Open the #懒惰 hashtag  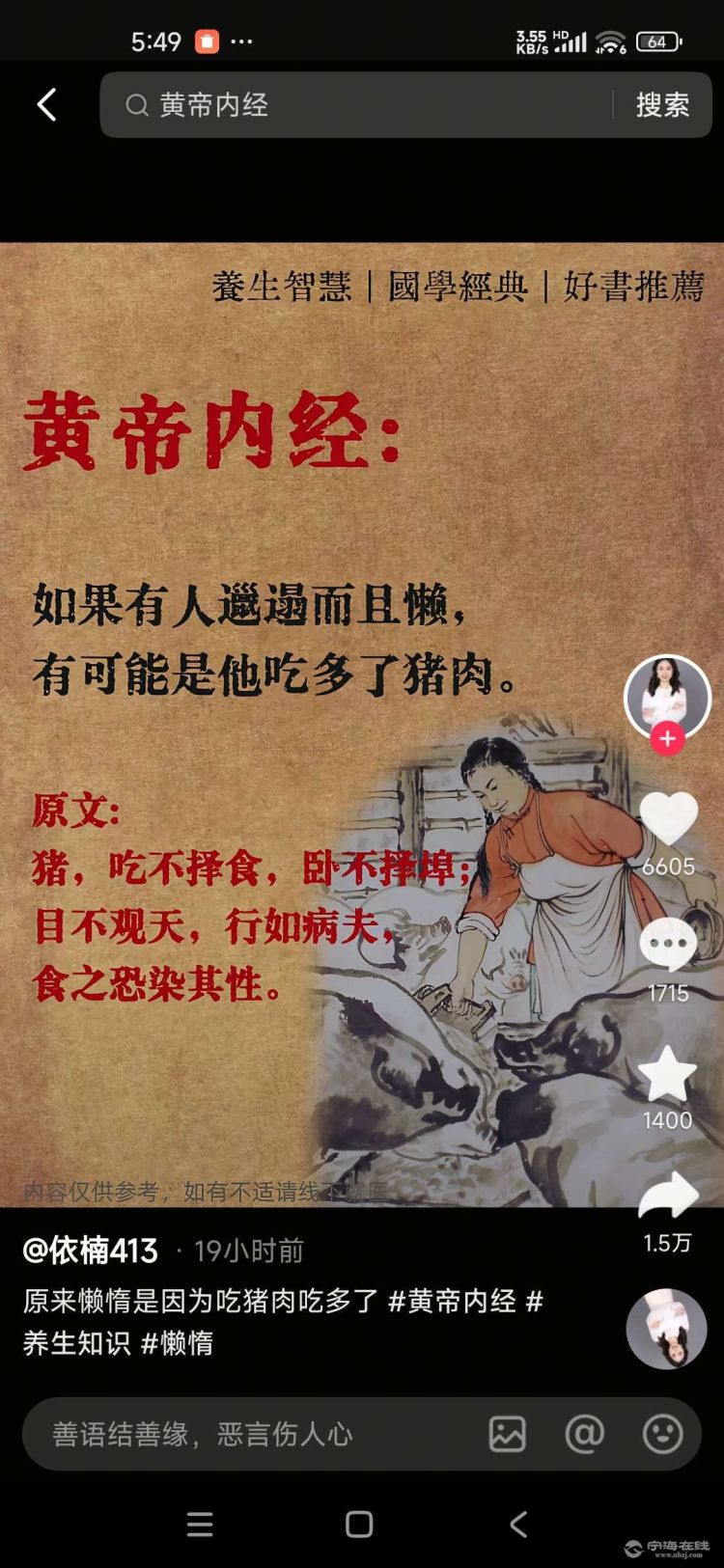pos(178,1342)
